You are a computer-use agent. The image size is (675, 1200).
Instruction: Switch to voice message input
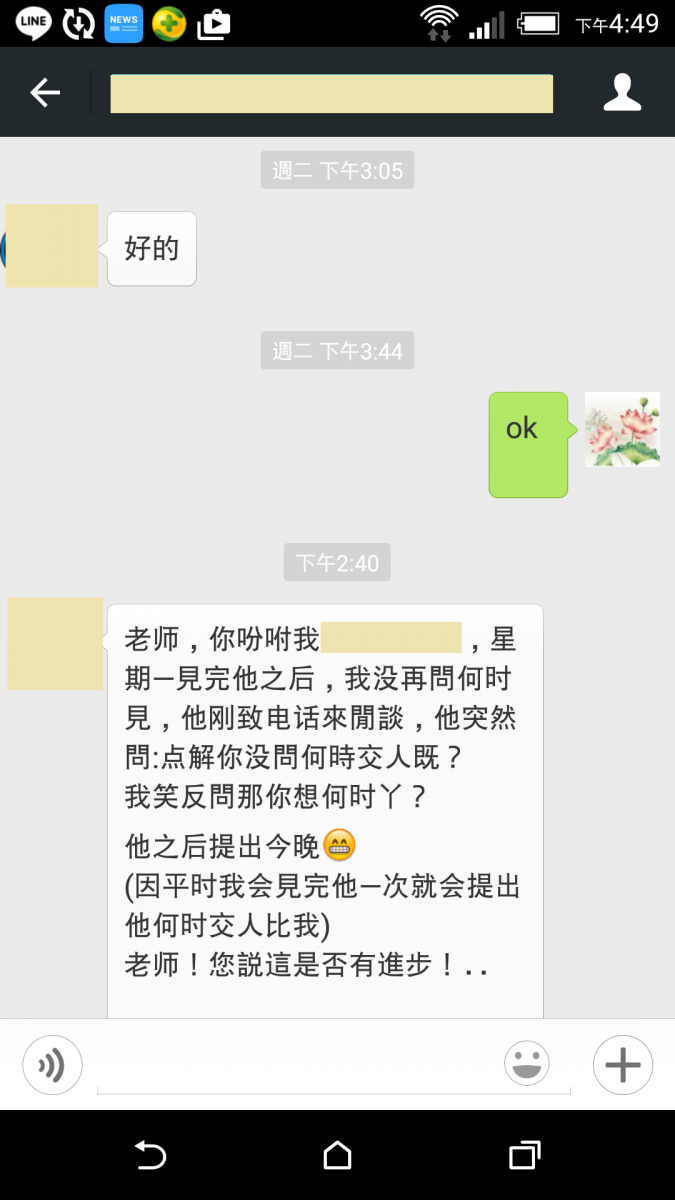(52, 1065)
